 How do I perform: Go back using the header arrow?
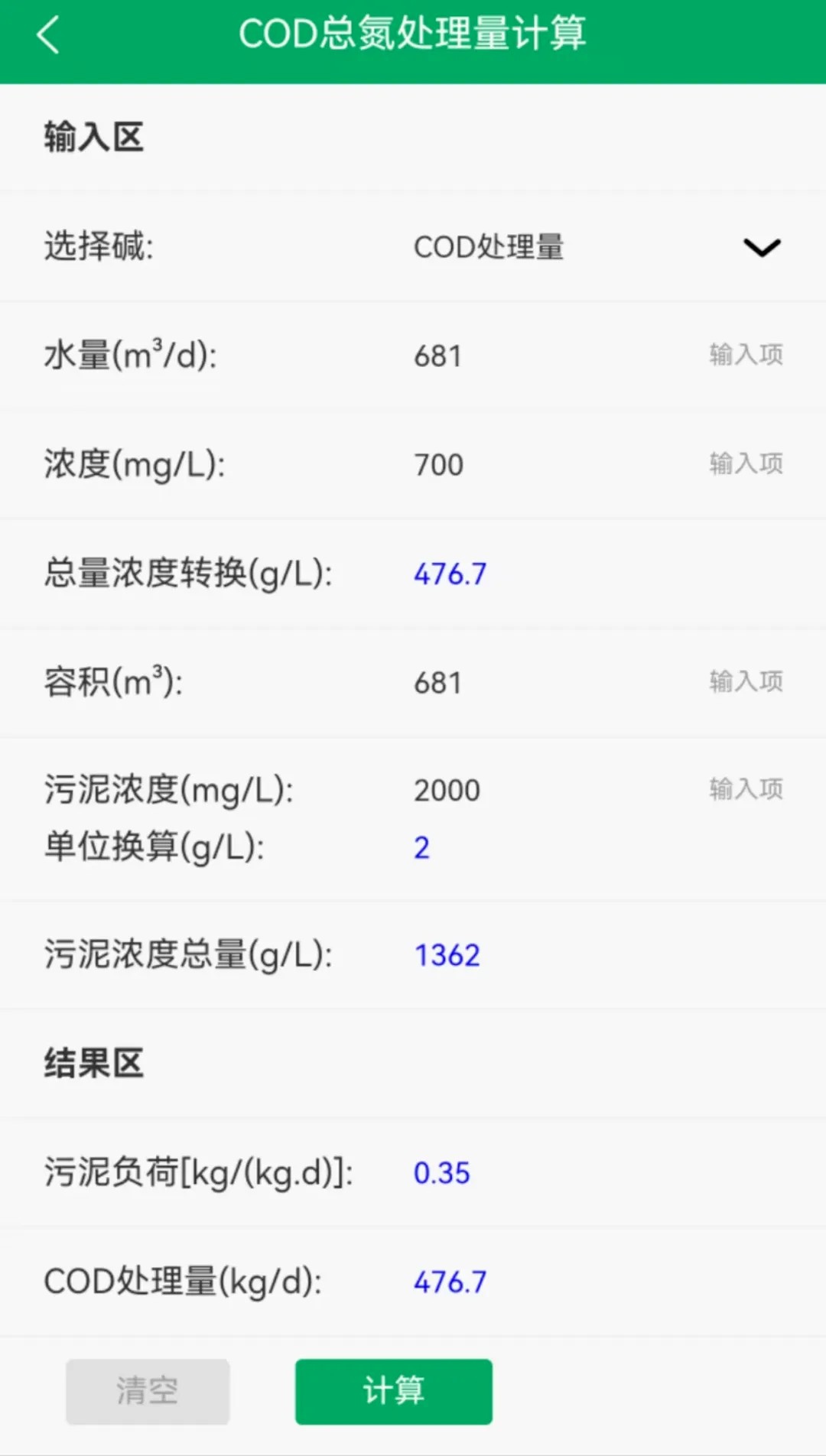47,35
